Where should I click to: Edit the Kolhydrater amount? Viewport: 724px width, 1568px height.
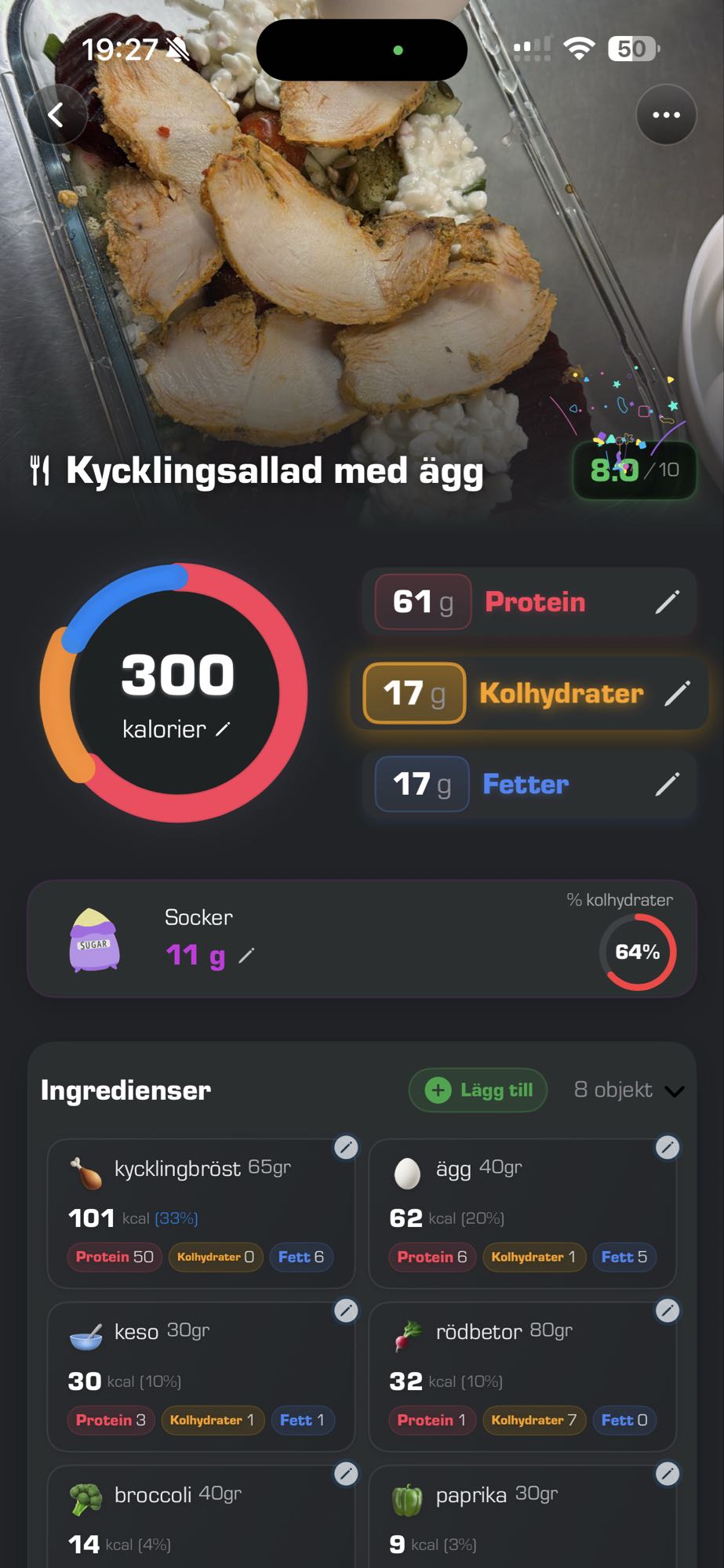pos(678,693)
